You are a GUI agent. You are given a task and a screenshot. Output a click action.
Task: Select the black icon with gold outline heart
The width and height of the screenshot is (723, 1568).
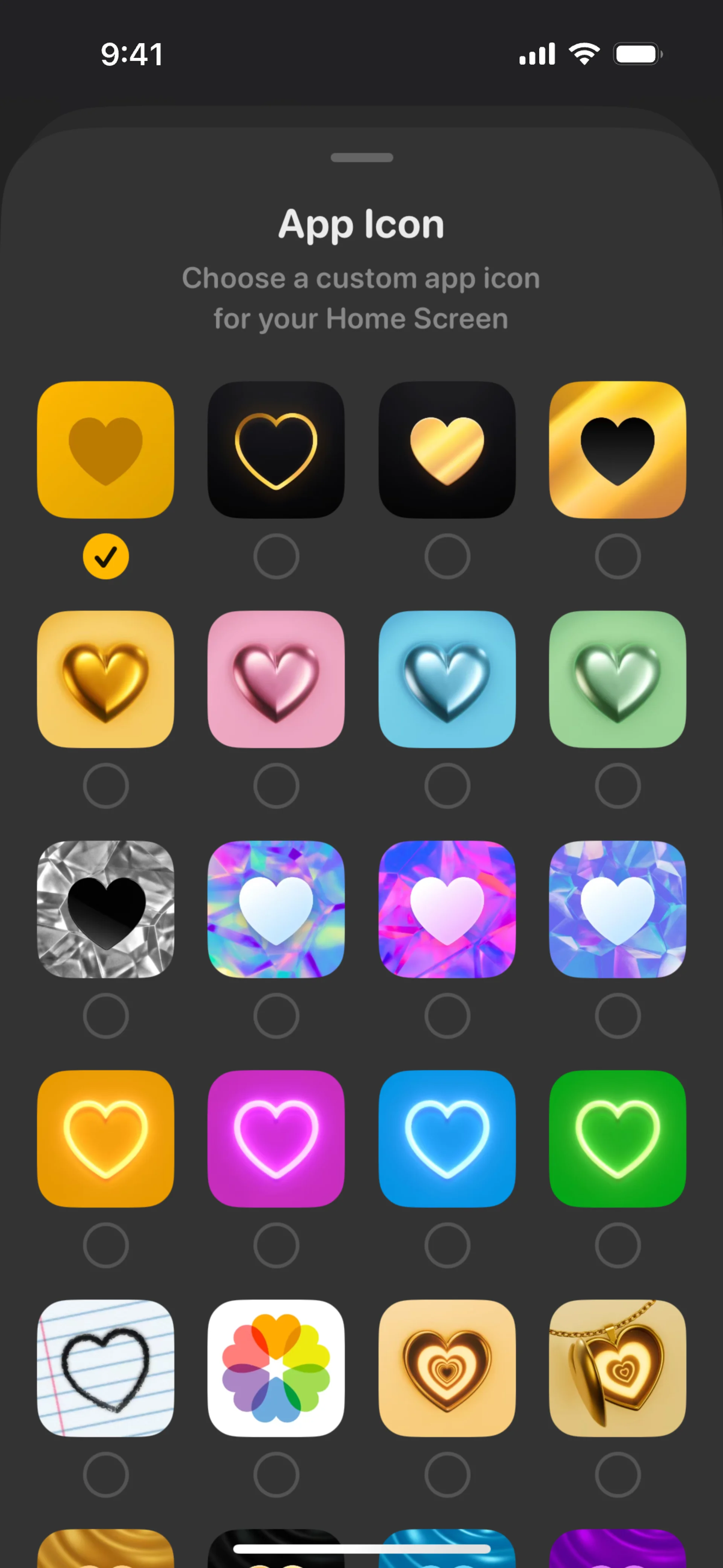pyautogui.click(x=276, y=450)
